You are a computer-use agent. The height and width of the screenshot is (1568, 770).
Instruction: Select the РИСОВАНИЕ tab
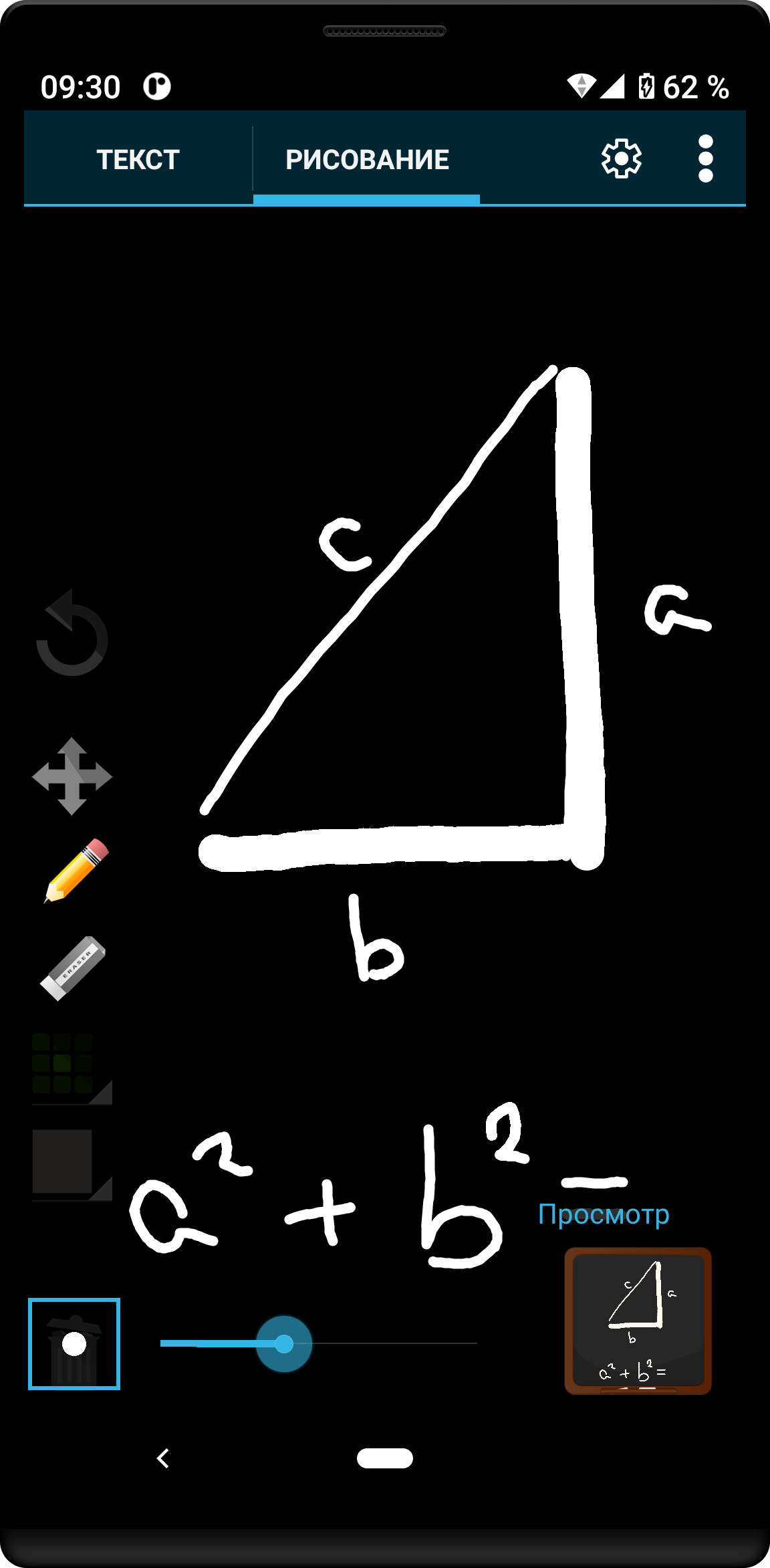(367, 160)
